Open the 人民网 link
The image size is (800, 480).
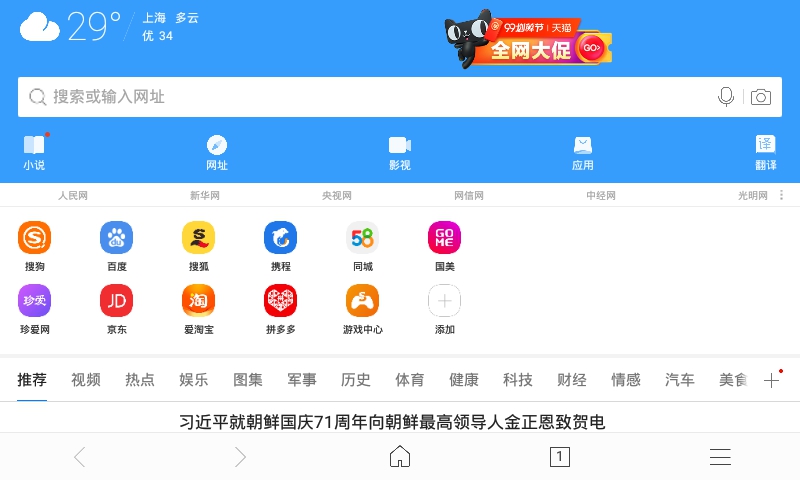[x=73, y=195]
